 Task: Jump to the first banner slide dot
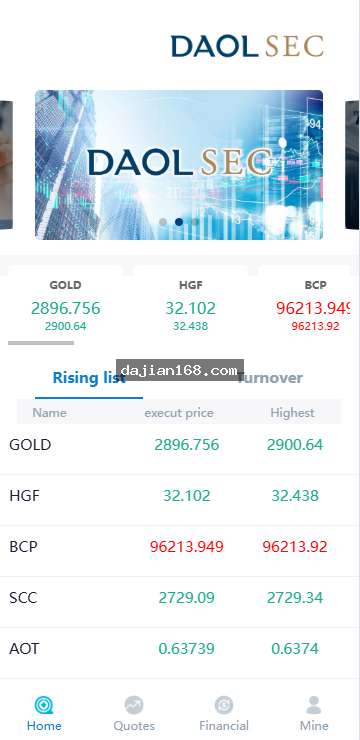coord(163,222)
